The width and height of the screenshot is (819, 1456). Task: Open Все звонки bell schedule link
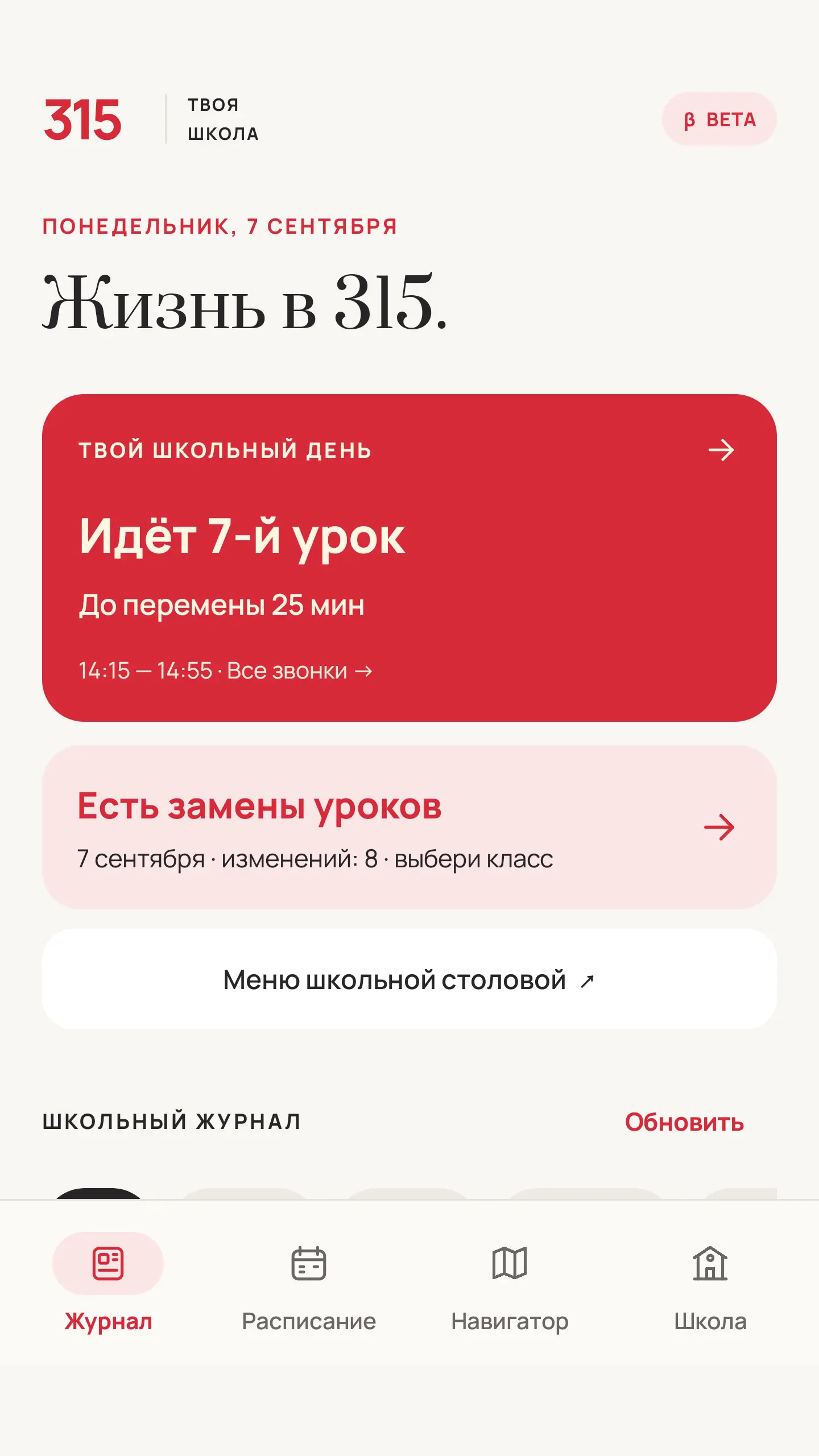300,671
